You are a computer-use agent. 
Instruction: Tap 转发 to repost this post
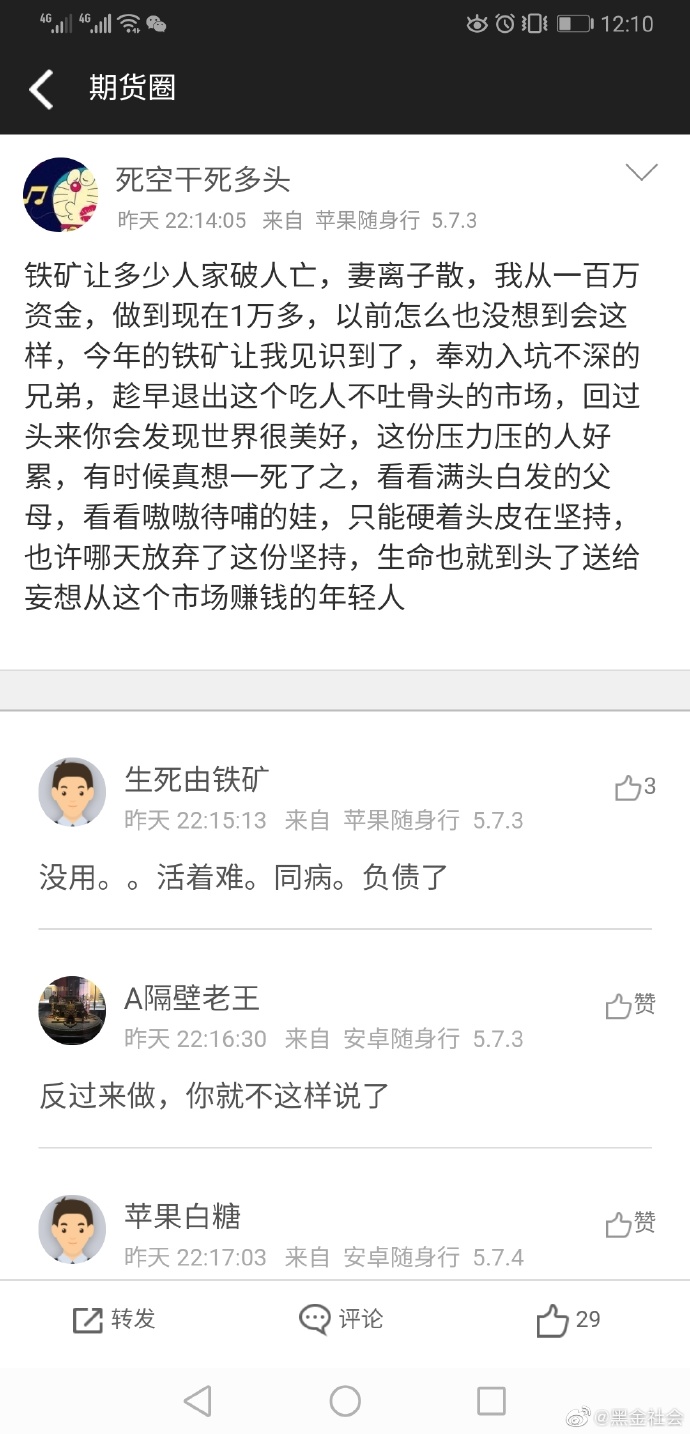[x=115, y=1320]
